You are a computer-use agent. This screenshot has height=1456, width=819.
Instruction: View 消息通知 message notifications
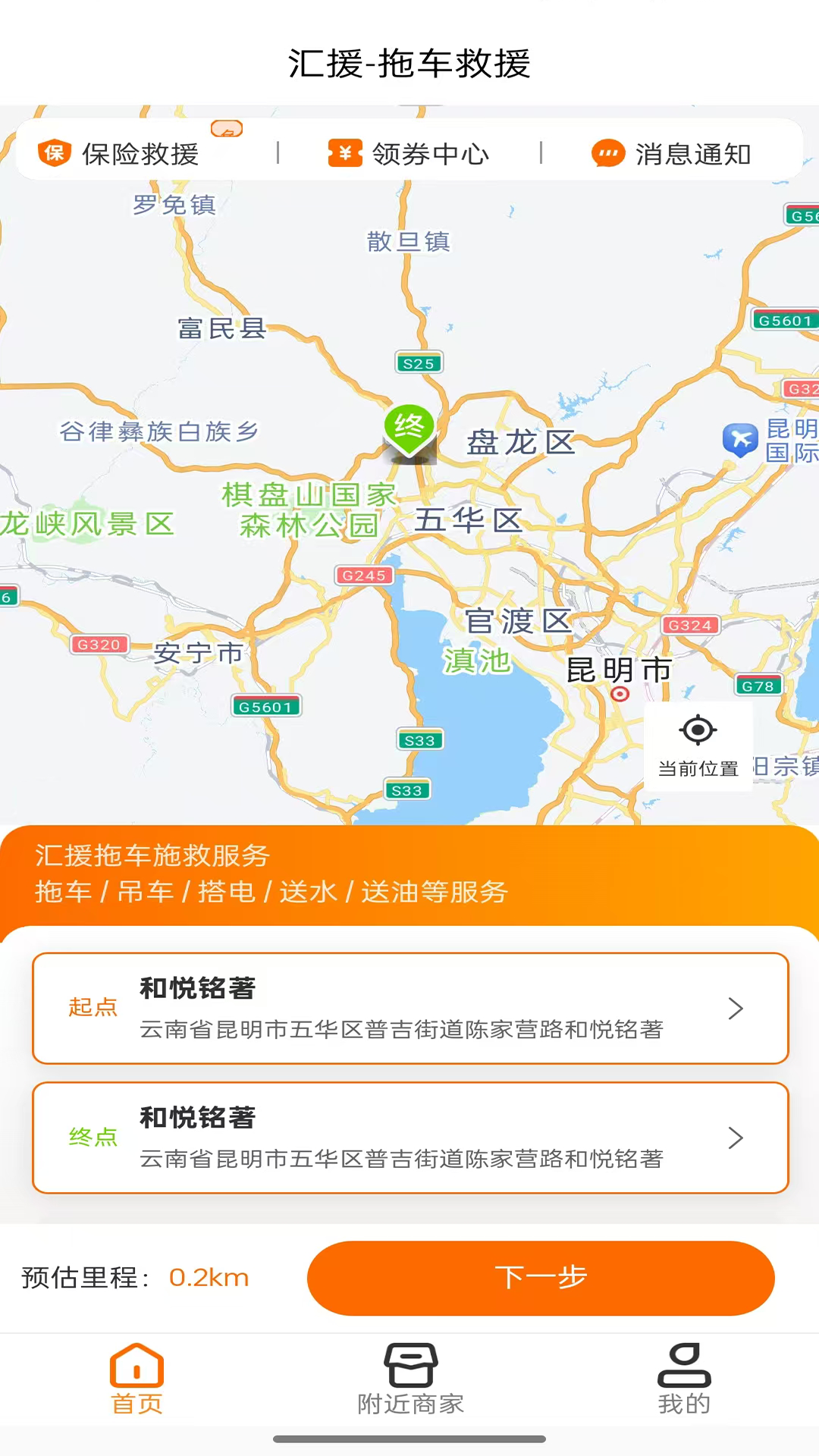(x=671, y=154)
